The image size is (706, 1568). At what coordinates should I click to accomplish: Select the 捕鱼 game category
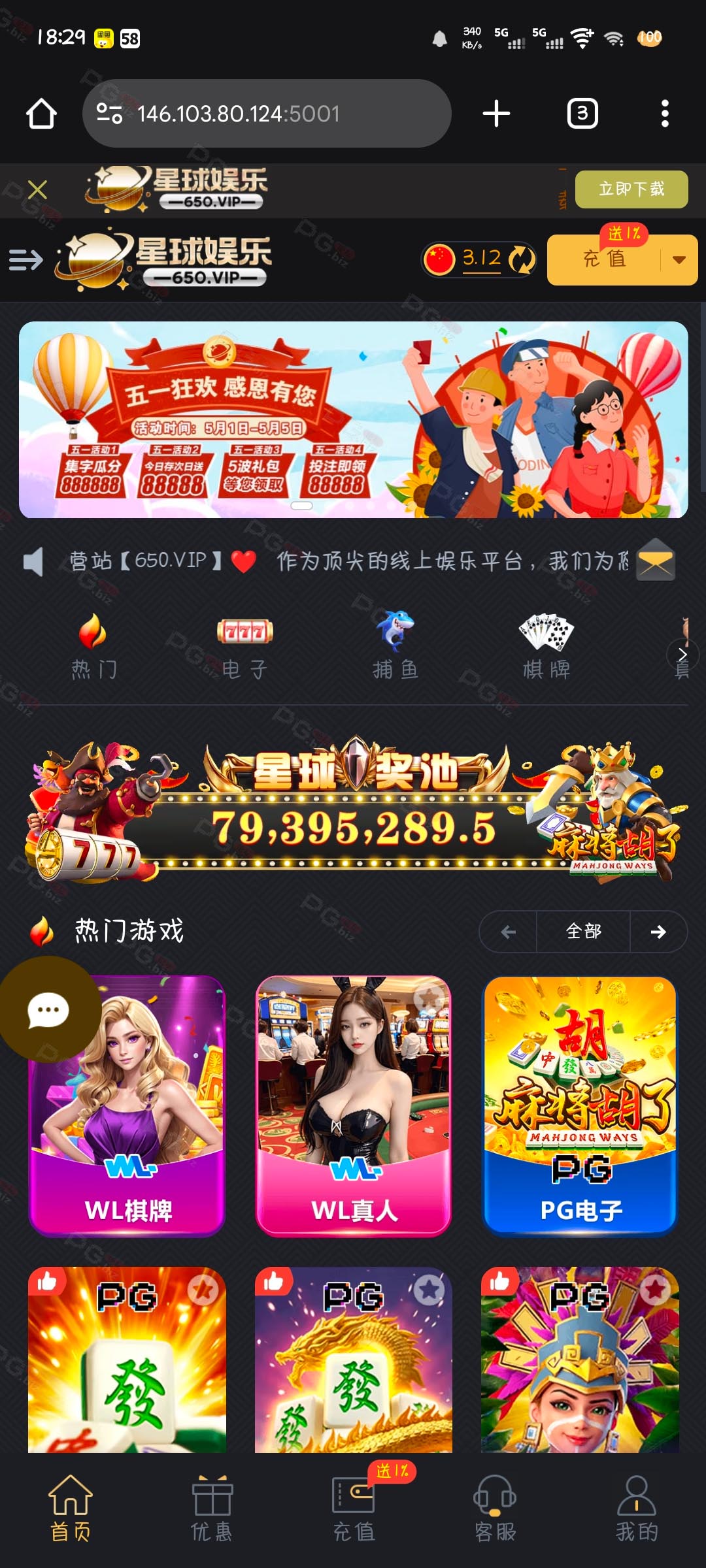pyautogui.click(x=395, y=647)
